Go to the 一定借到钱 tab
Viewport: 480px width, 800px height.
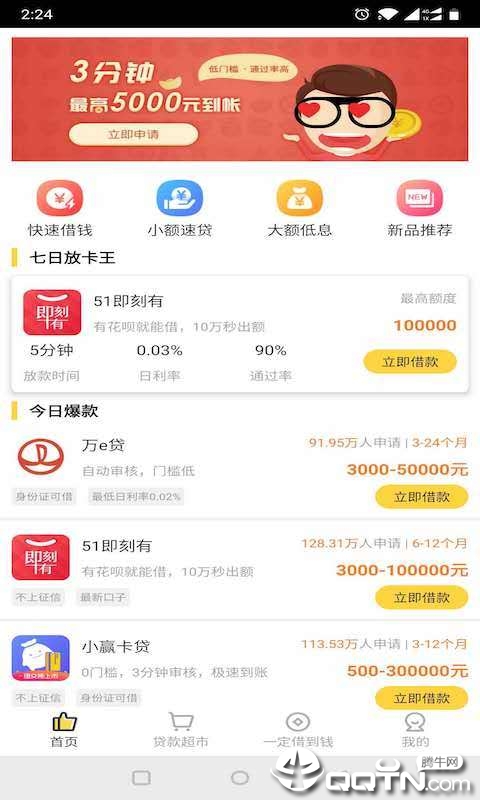(x=298, y=731)
